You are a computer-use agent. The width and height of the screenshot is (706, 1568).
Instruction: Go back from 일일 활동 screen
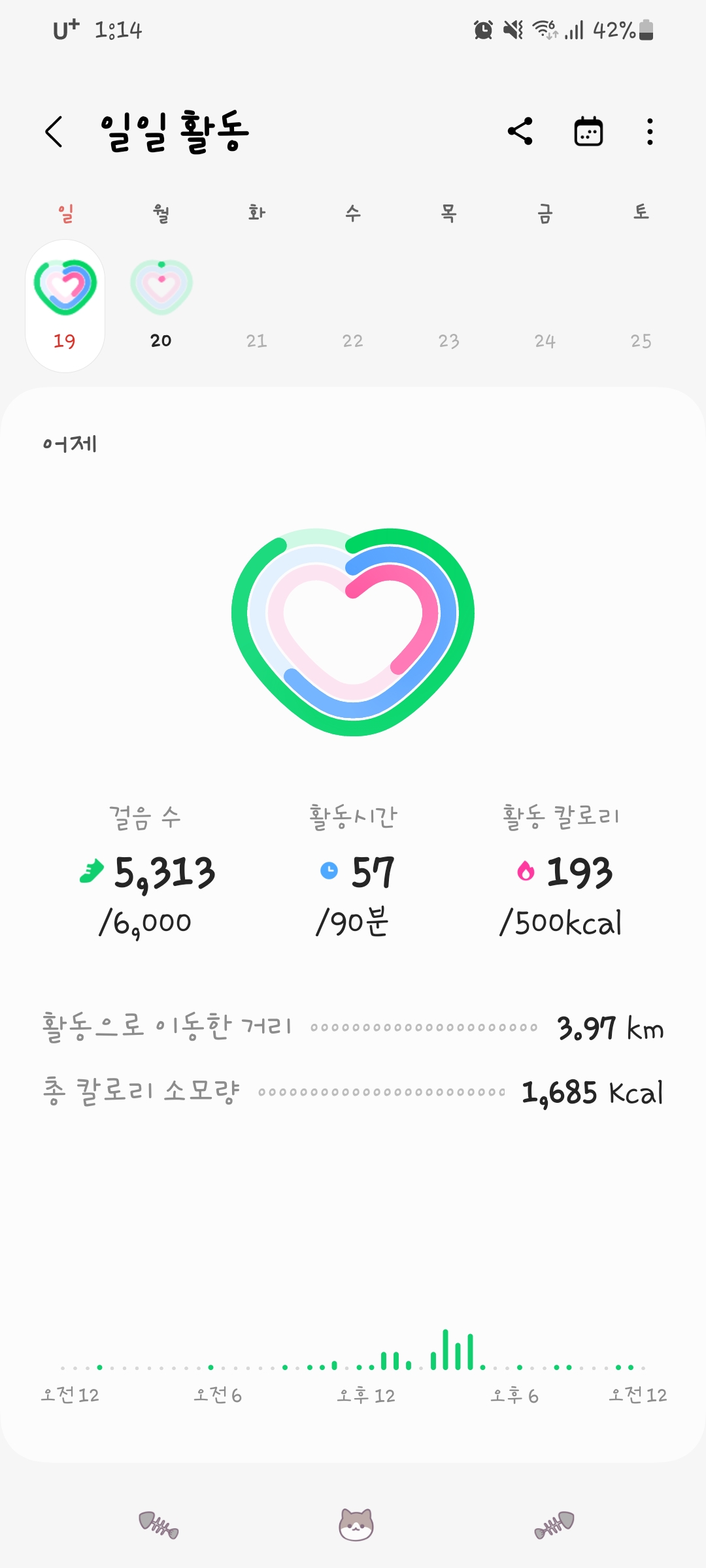54,132
